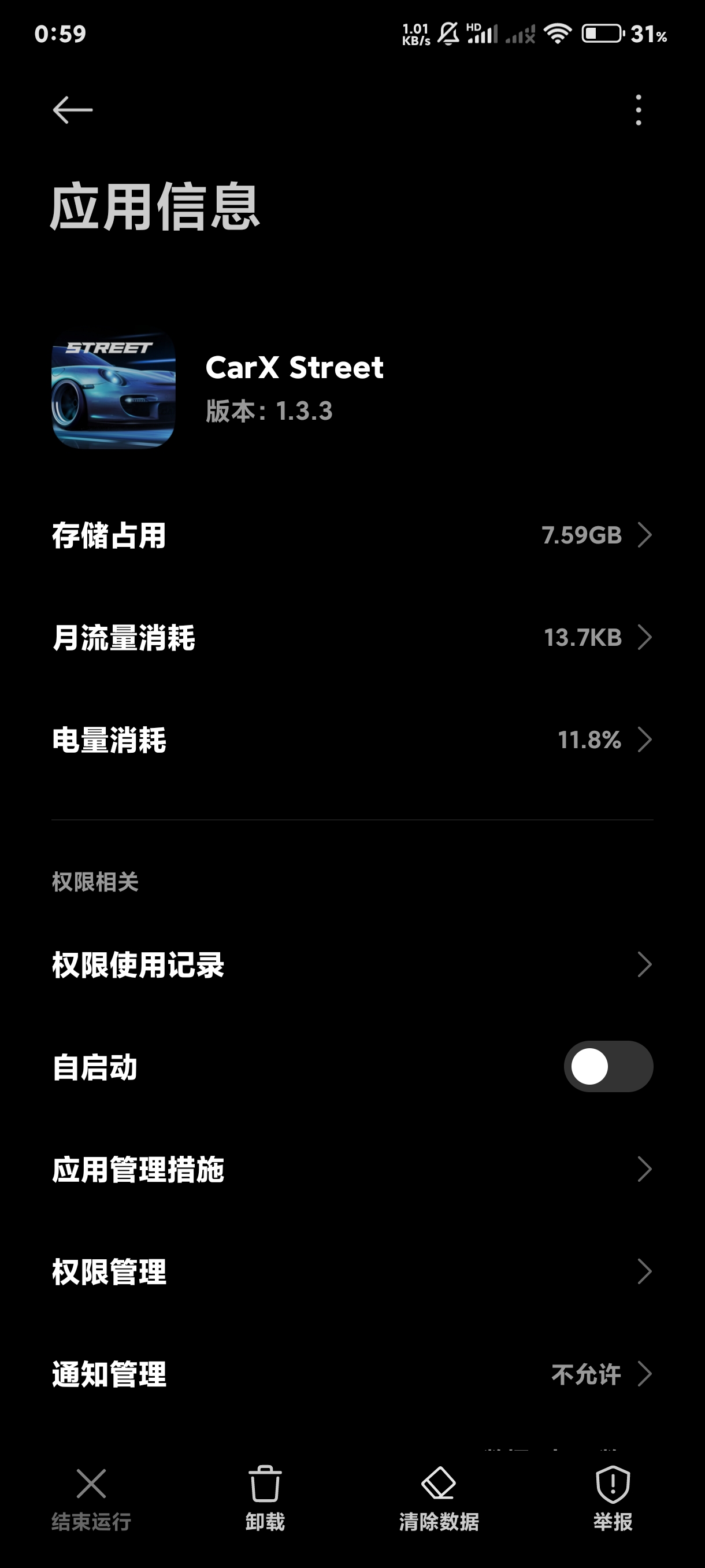The width and height of the screenshot is (705, 1568).
Task: Toggle the 自启动 autostart switch
Action: pyautogui.click(x=608, y=1066)
